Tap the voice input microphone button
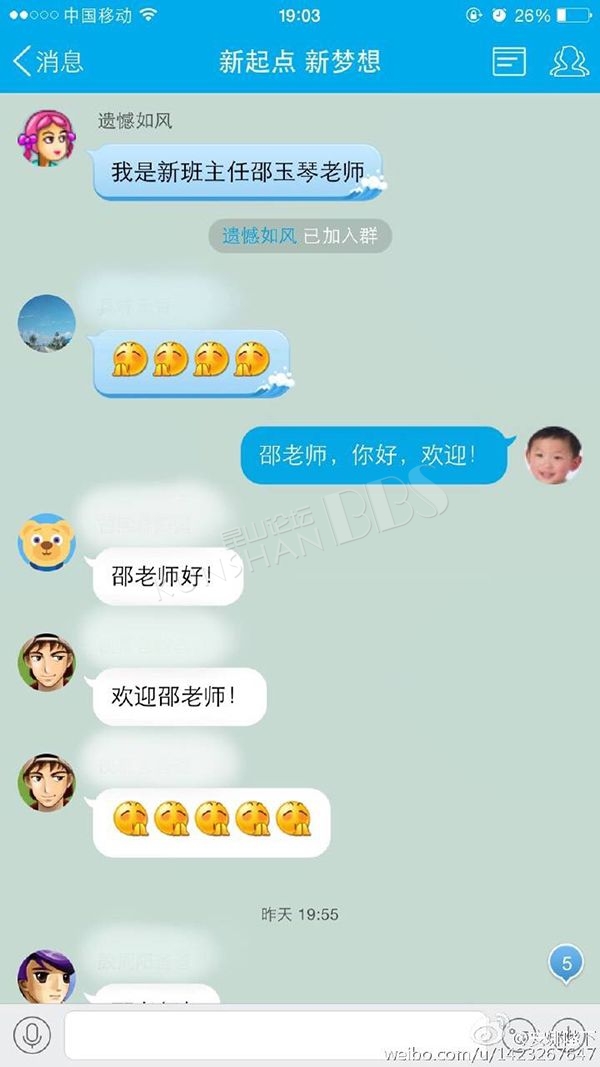 click(x=31, y=1035)
